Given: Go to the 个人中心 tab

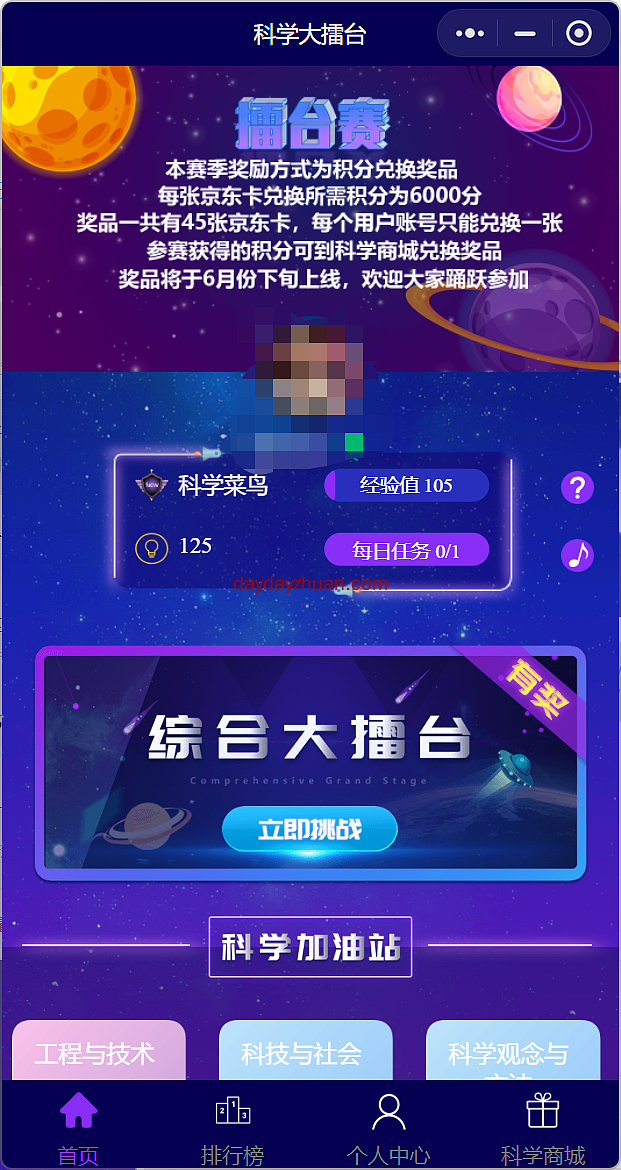Looking at the screenshot, I should [388, 1128].
